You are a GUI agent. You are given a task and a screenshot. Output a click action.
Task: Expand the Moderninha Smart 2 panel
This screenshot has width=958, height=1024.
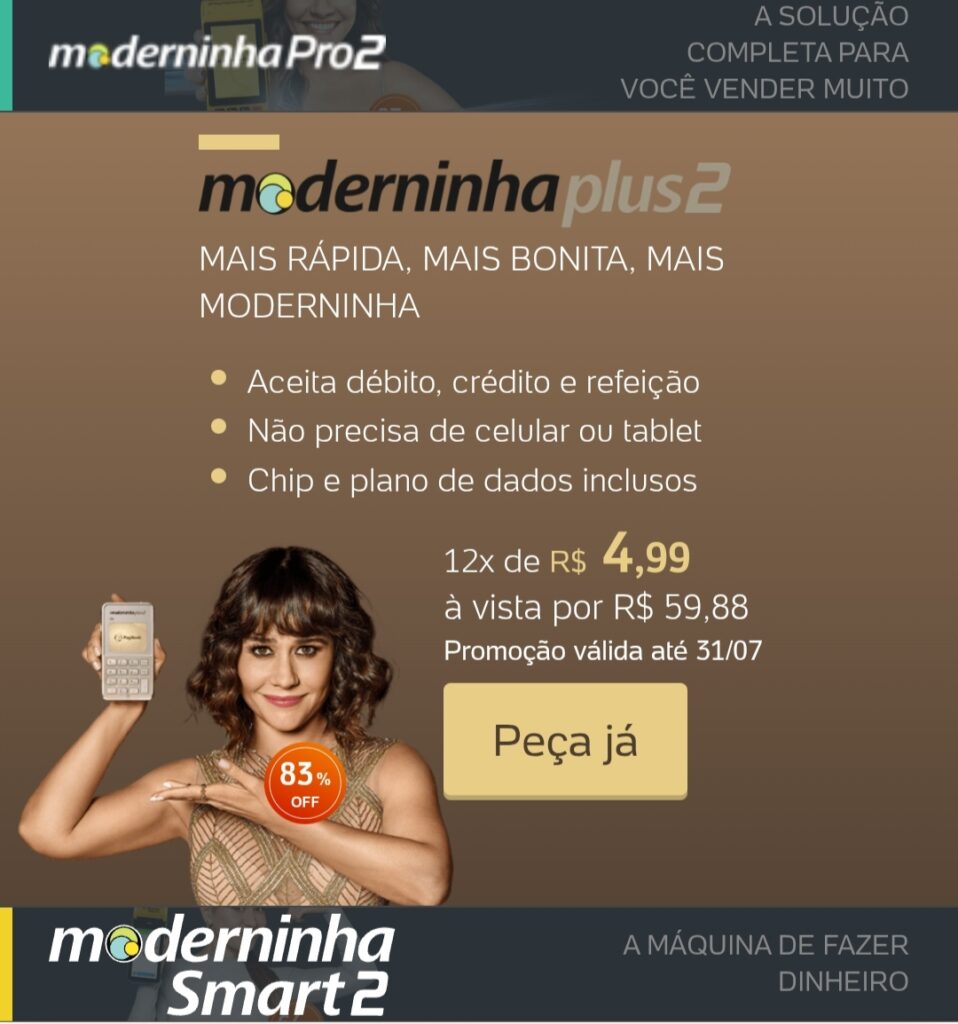point(478,964)
